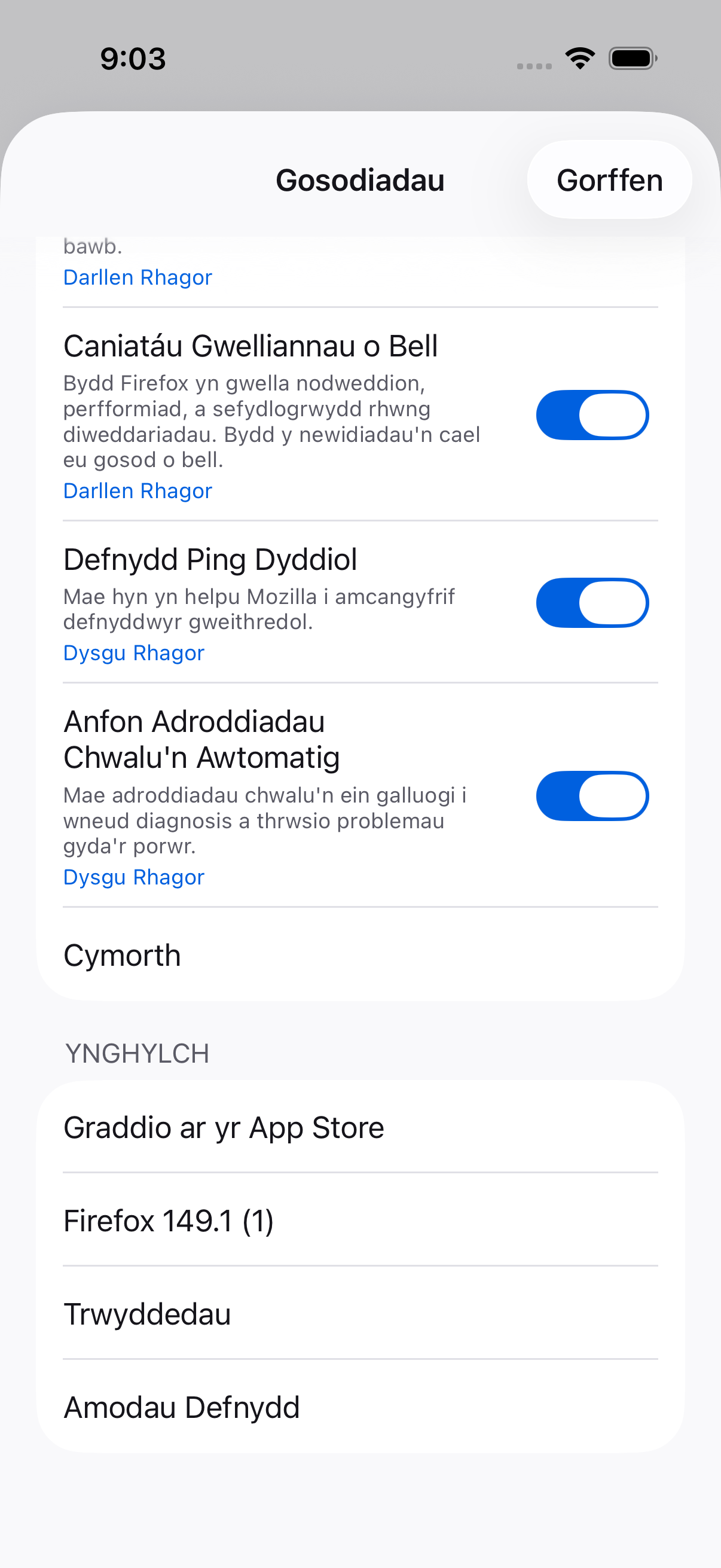This screenshot has width=721, height=1568.
Task: Open Trwyddedau
Action: (360, 1314)
